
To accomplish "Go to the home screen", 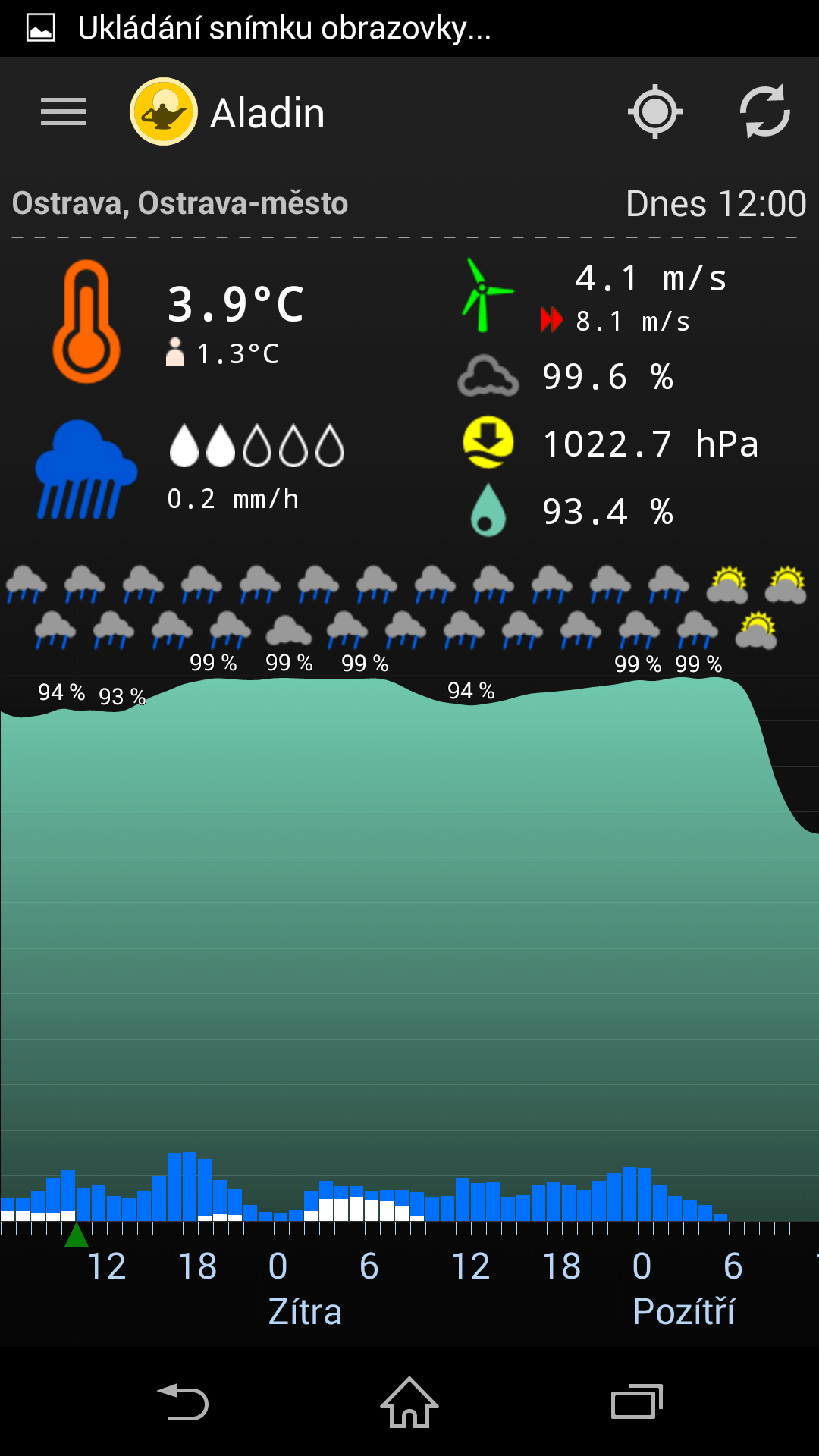I will tap(409, 1401).
